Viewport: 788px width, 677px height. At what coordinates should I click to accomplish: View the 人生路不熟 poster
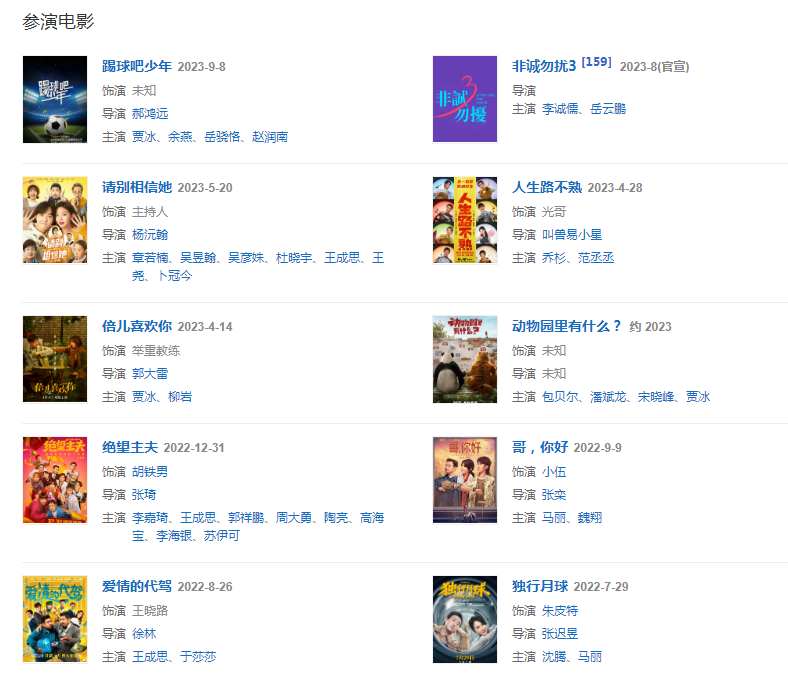point(464,220)
